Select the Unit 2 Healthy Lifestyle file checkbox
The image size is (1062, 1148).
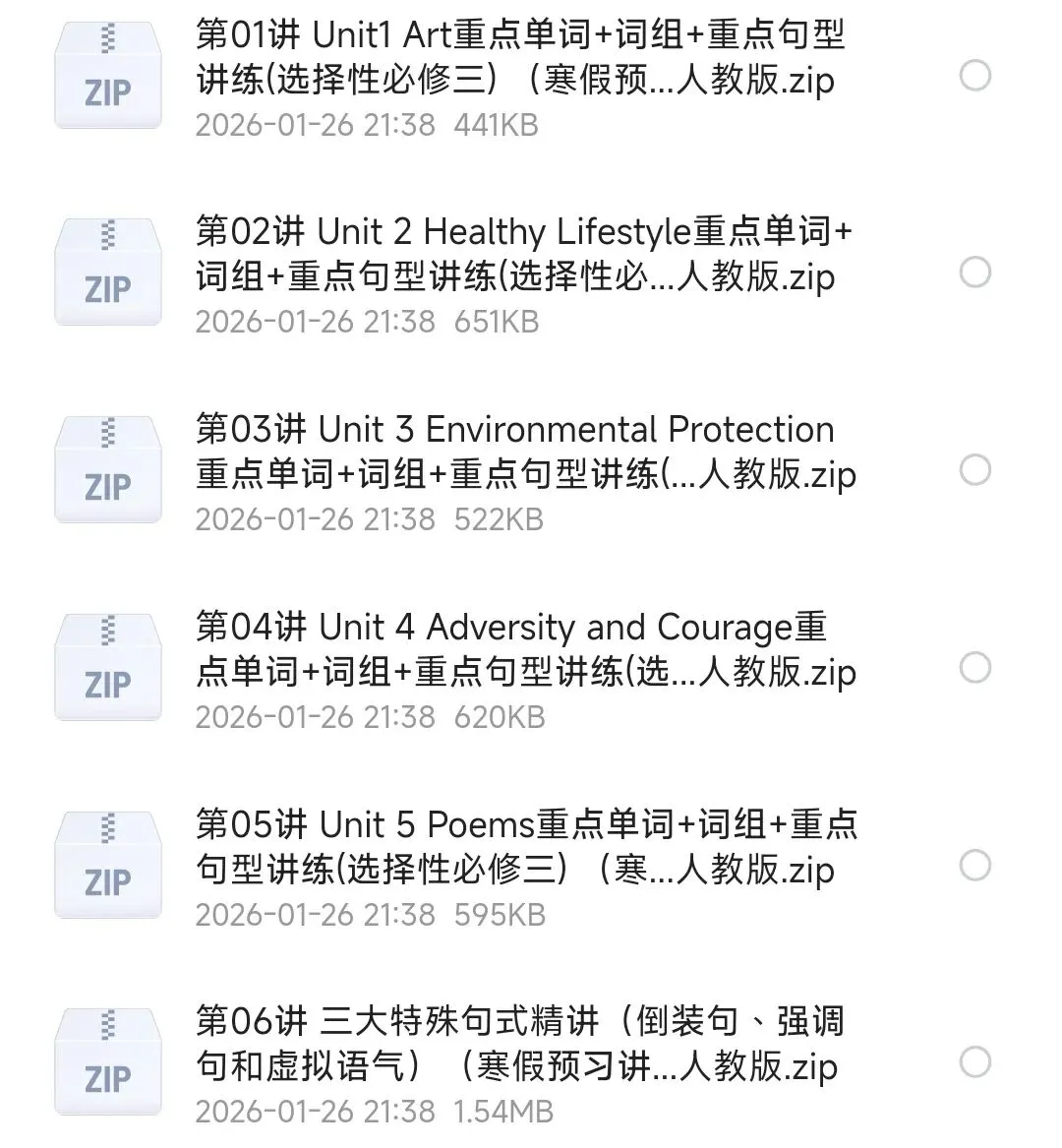[x=974, y=272]
